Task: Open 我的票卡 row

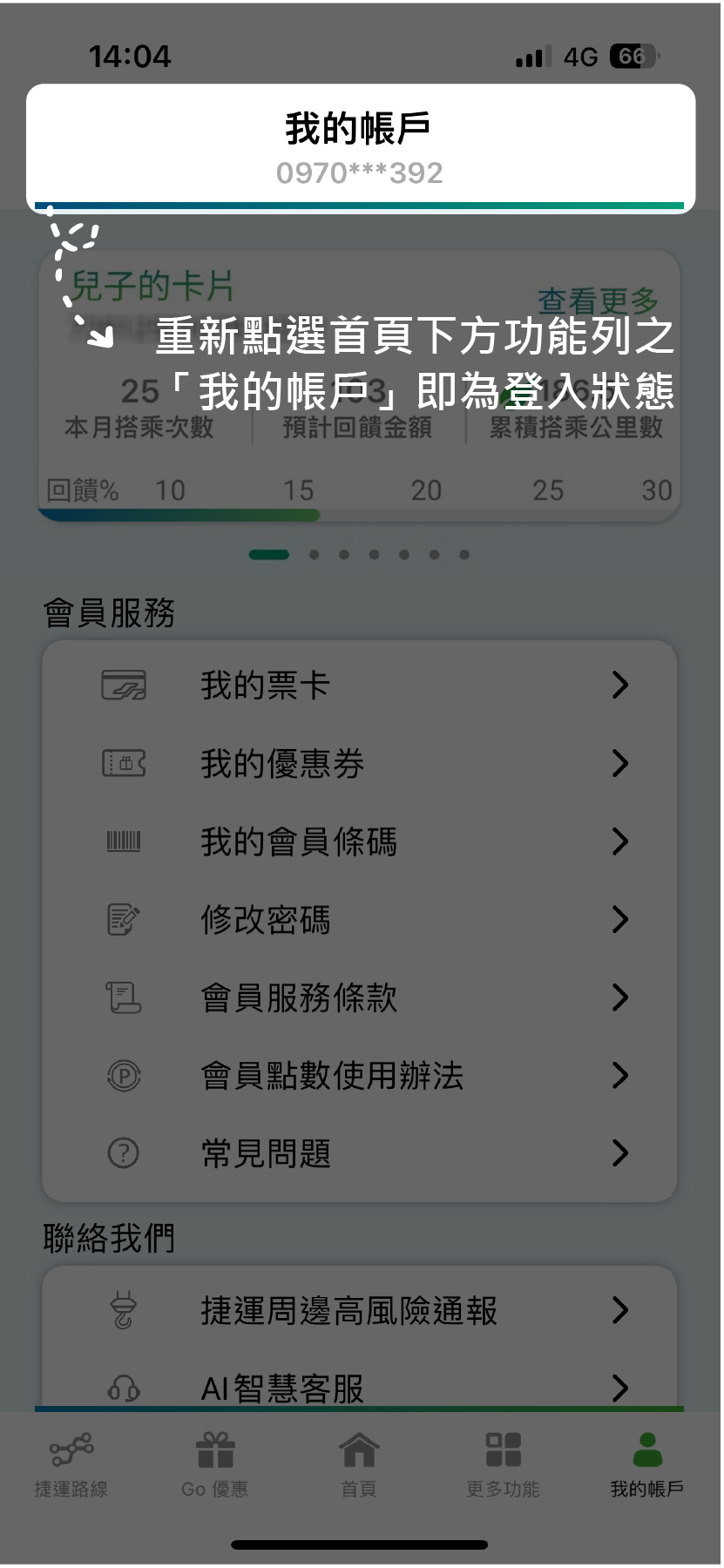Action: pos(359,686)
